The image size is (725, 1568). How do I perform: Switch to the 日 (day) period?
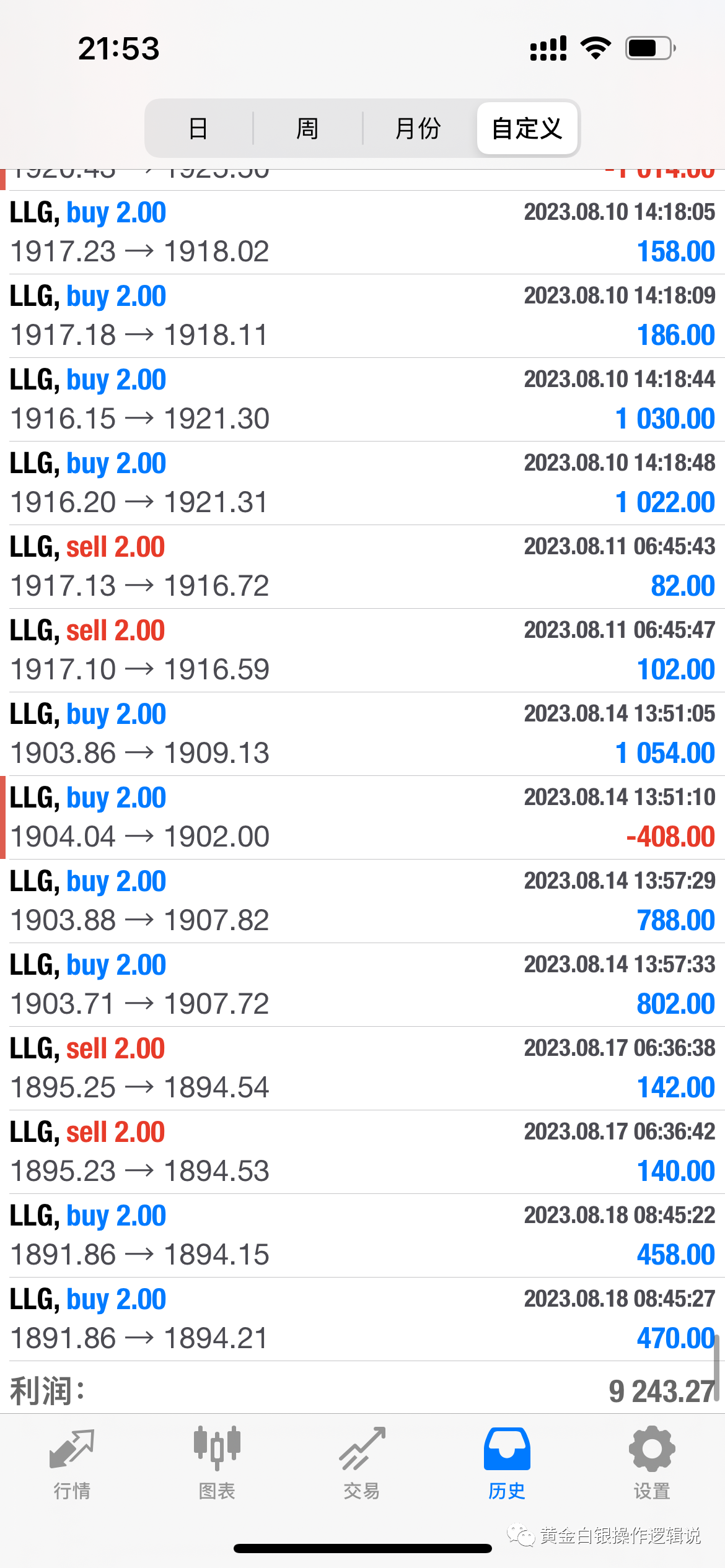198,129
